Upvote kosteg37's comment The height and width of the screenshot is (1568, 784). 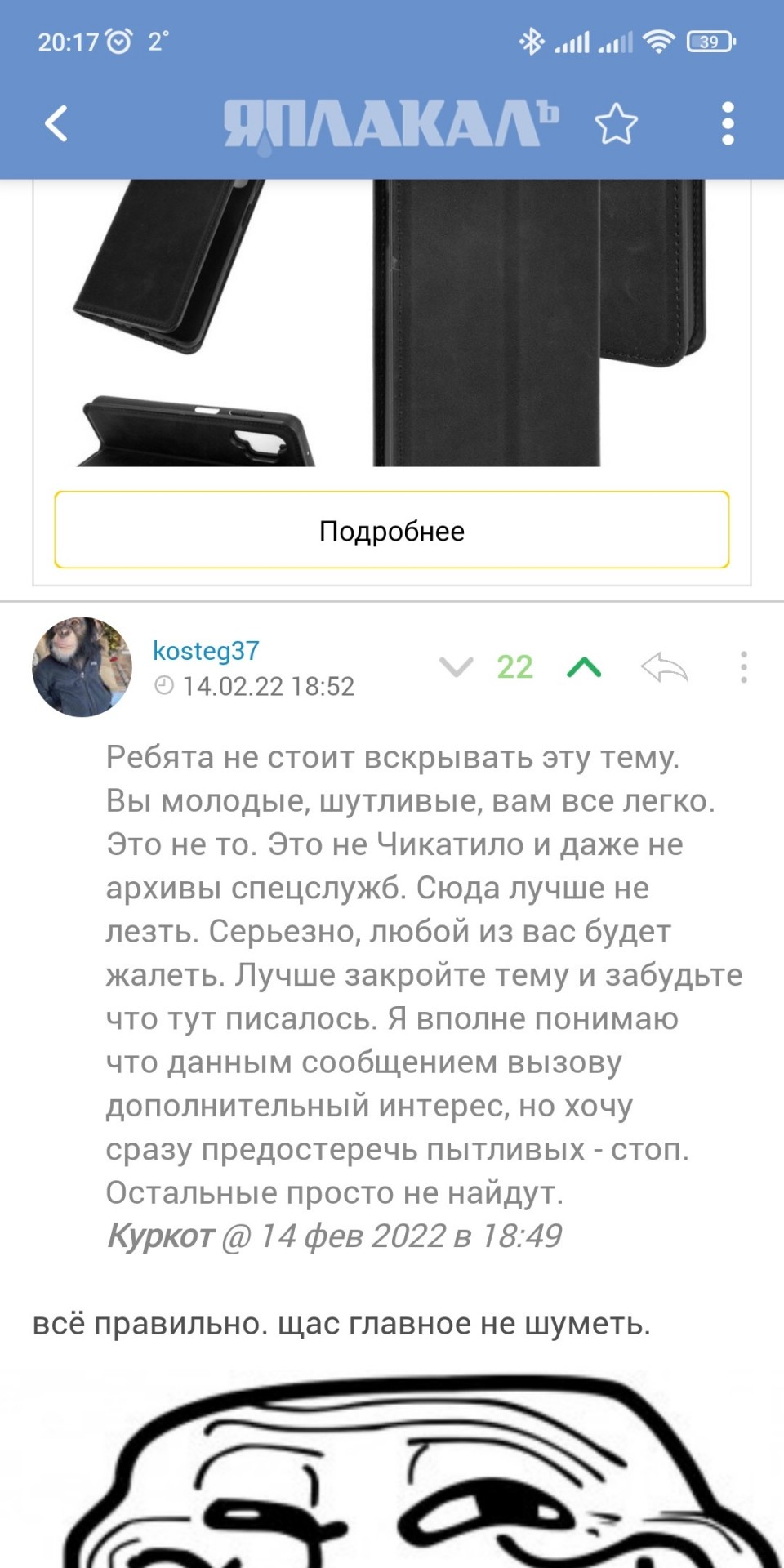coord(584,667)
